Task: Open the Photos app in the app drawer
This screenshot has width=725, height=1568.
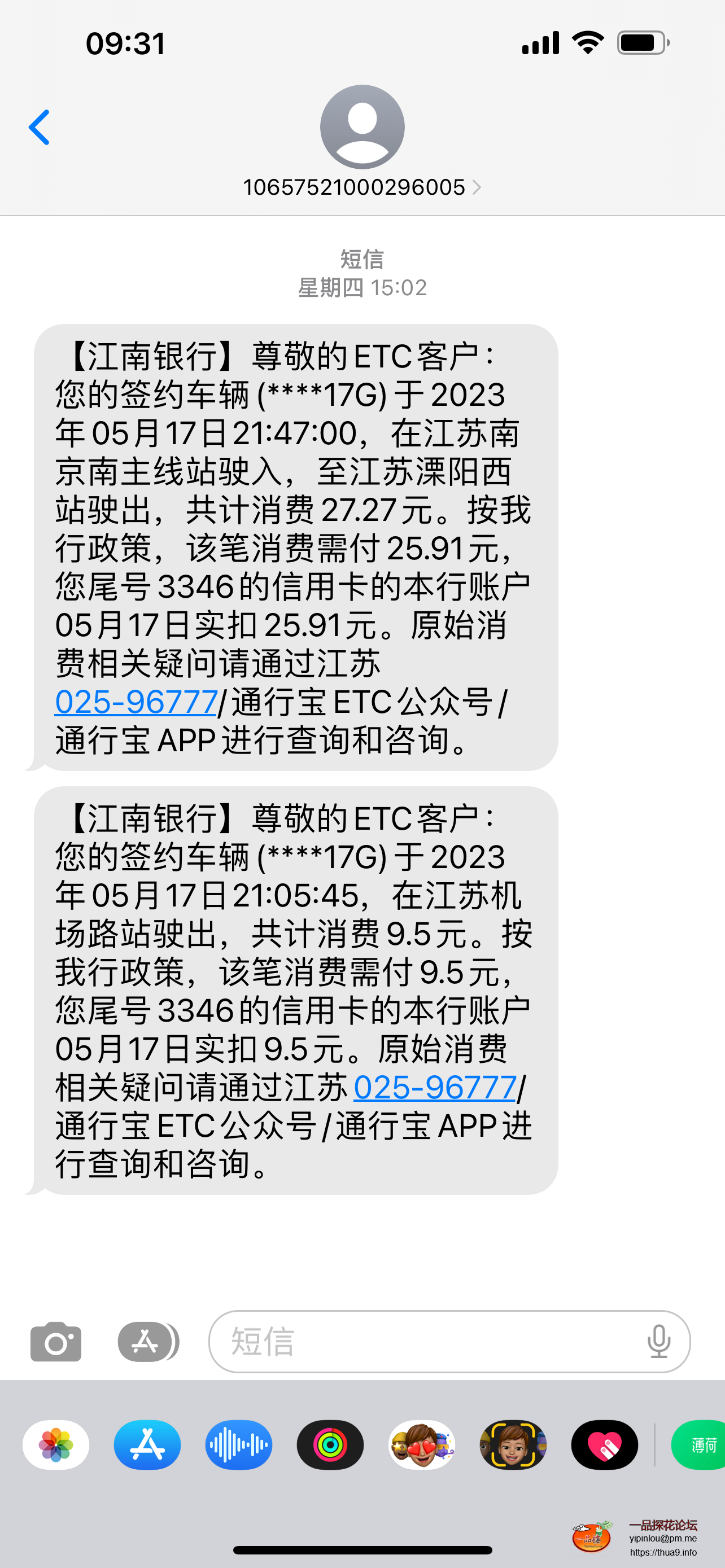Action: tap(55, 1444)
